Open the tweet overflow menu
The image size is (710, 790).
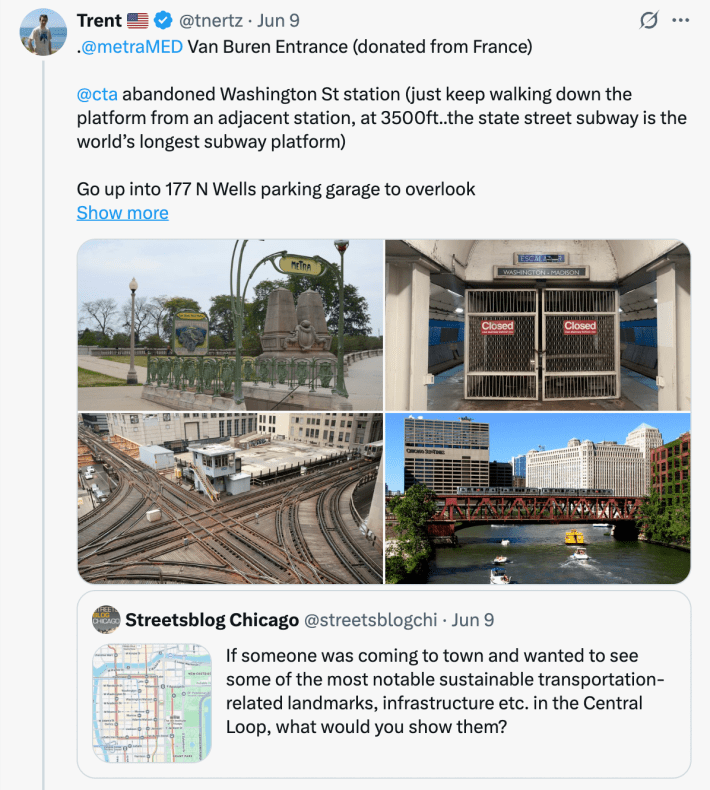coord(681,20)
